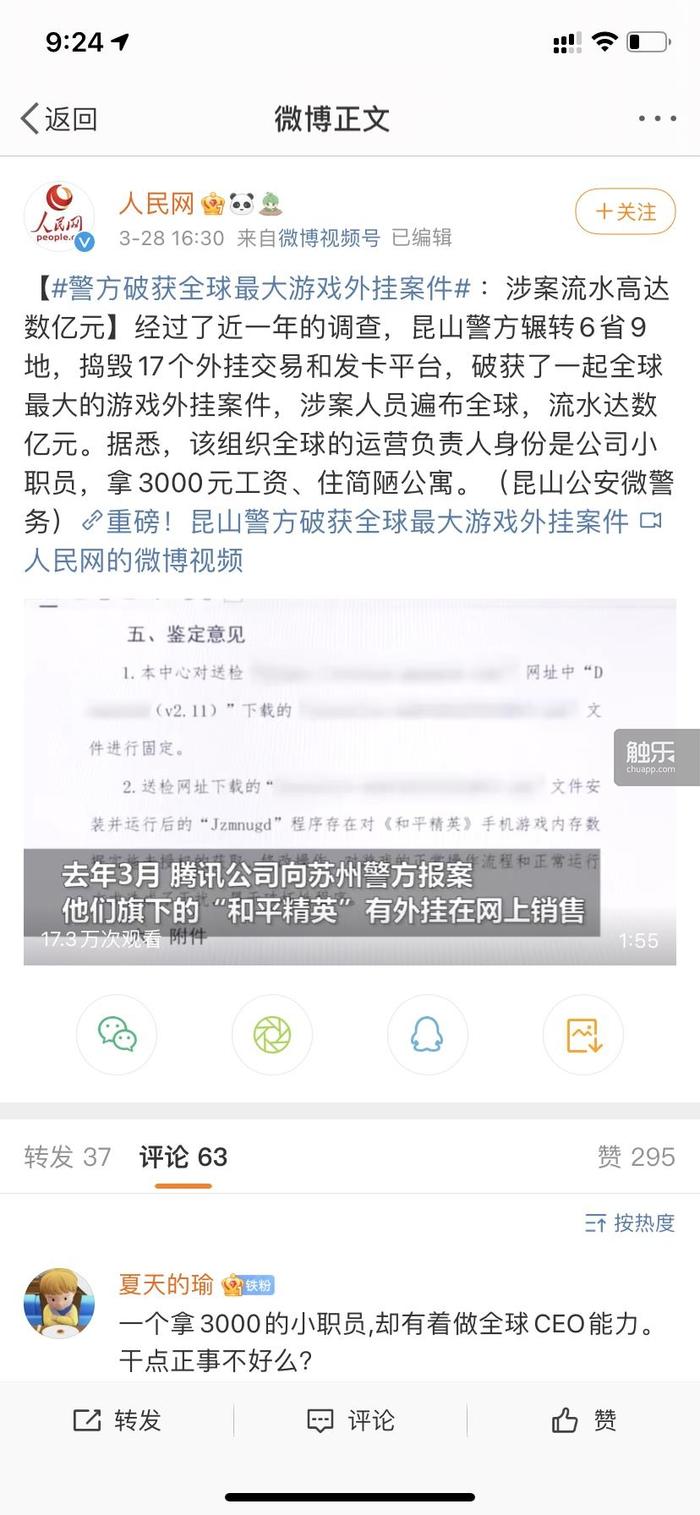Share post to WeChat
Screen dimensions: 700x1515
(117, 1035)
